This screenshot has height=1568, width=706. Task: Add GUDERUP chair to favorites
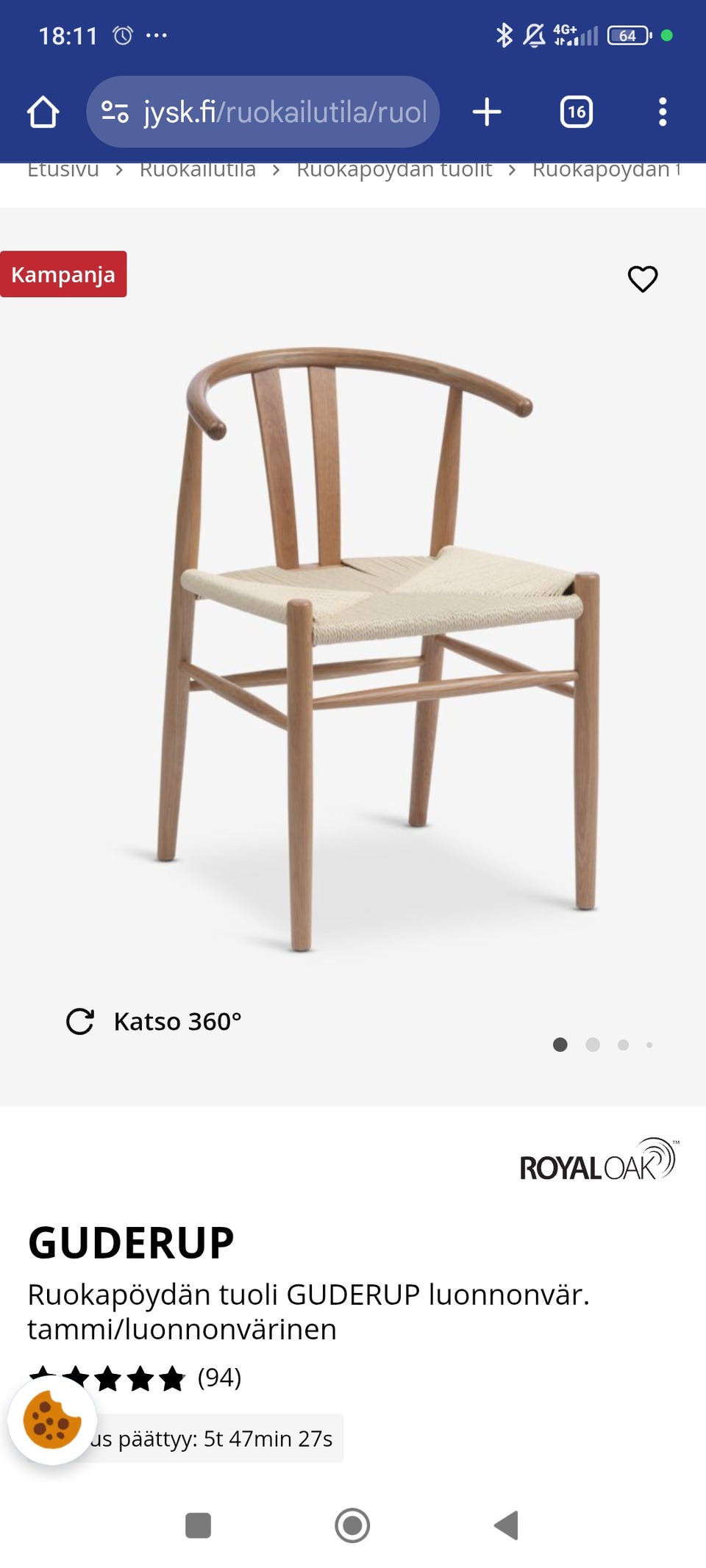(642, 279)
